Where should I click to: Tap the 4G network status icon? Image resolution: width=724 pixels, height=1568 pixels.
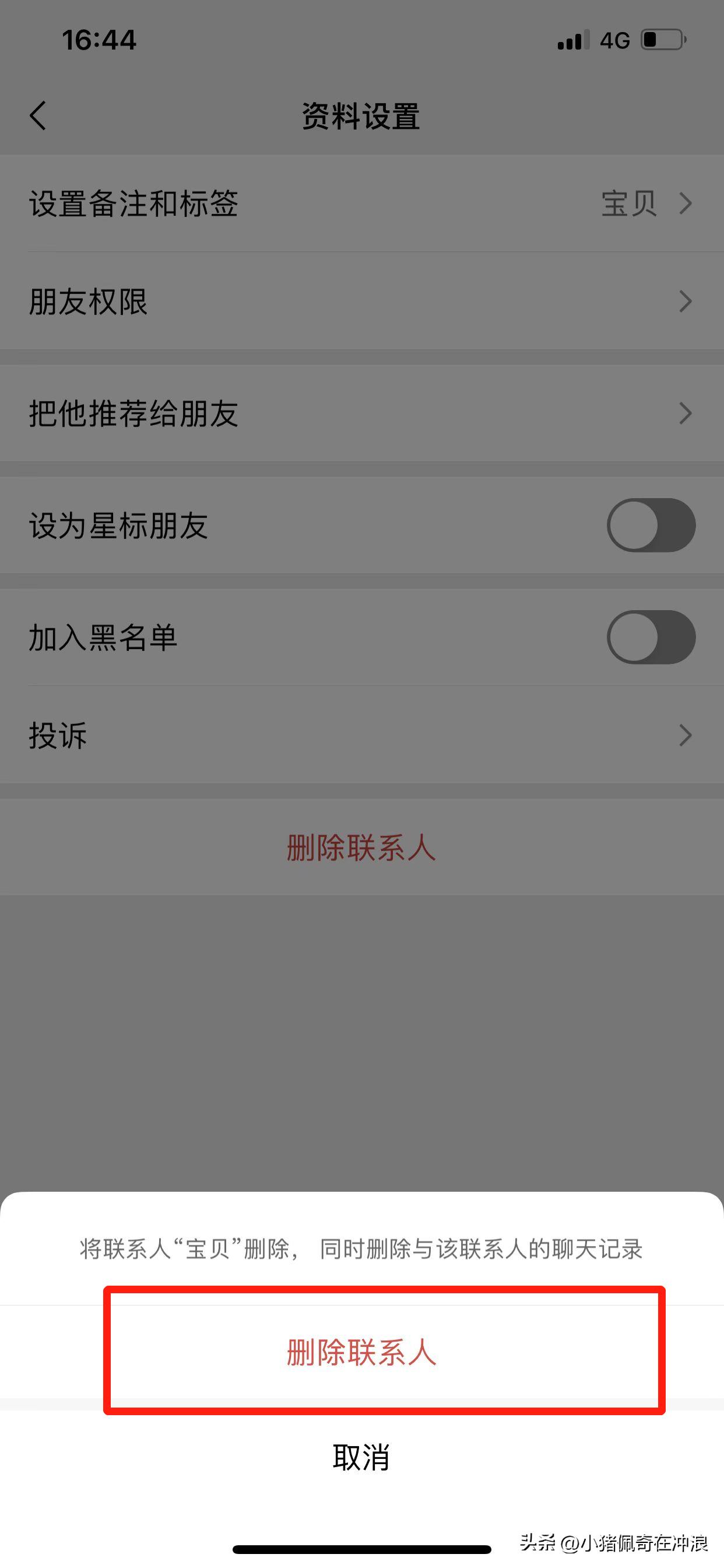coord(614,39)
